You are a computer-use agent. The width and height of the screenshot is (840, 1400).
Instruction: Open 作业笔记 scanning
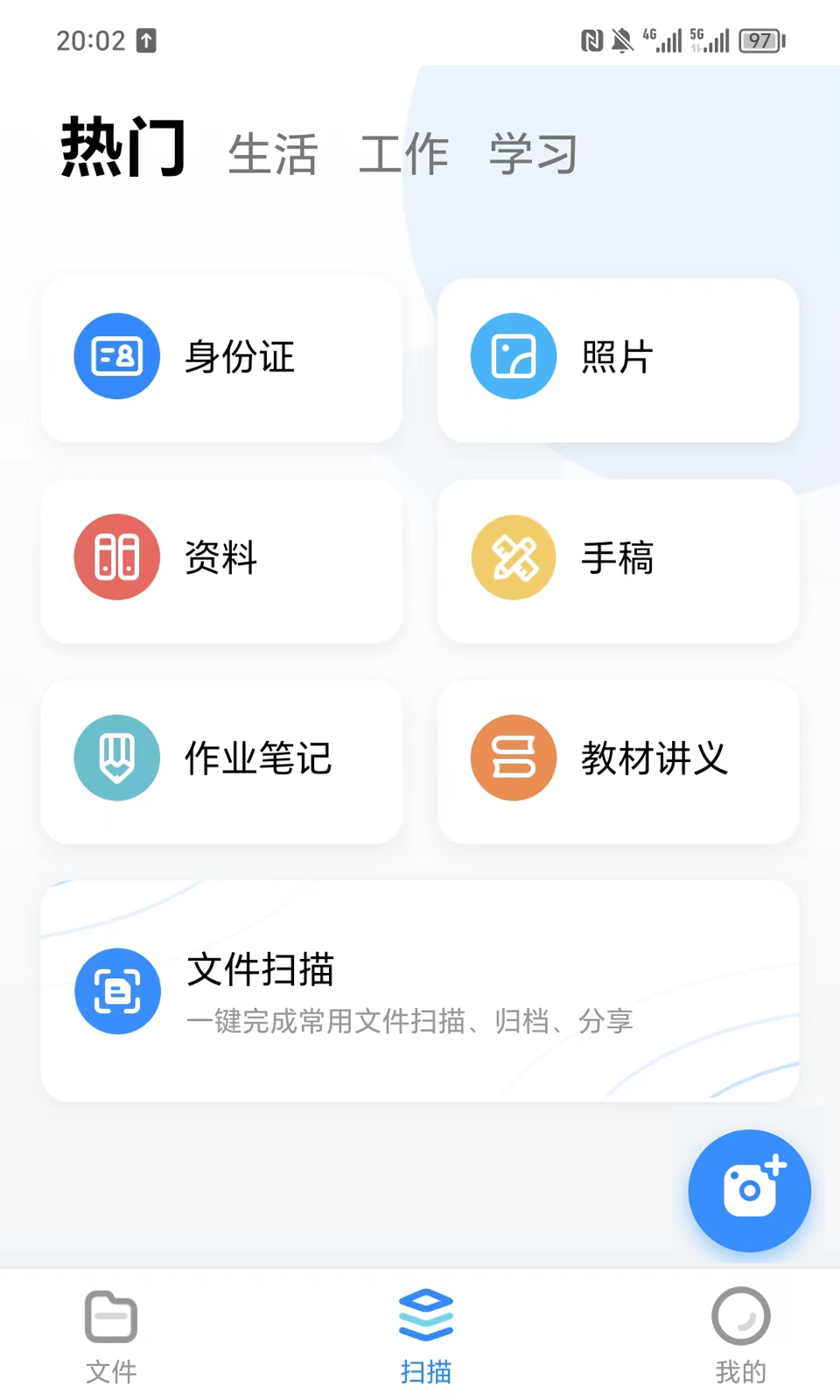pyautogui.click(x=221, y=760)
